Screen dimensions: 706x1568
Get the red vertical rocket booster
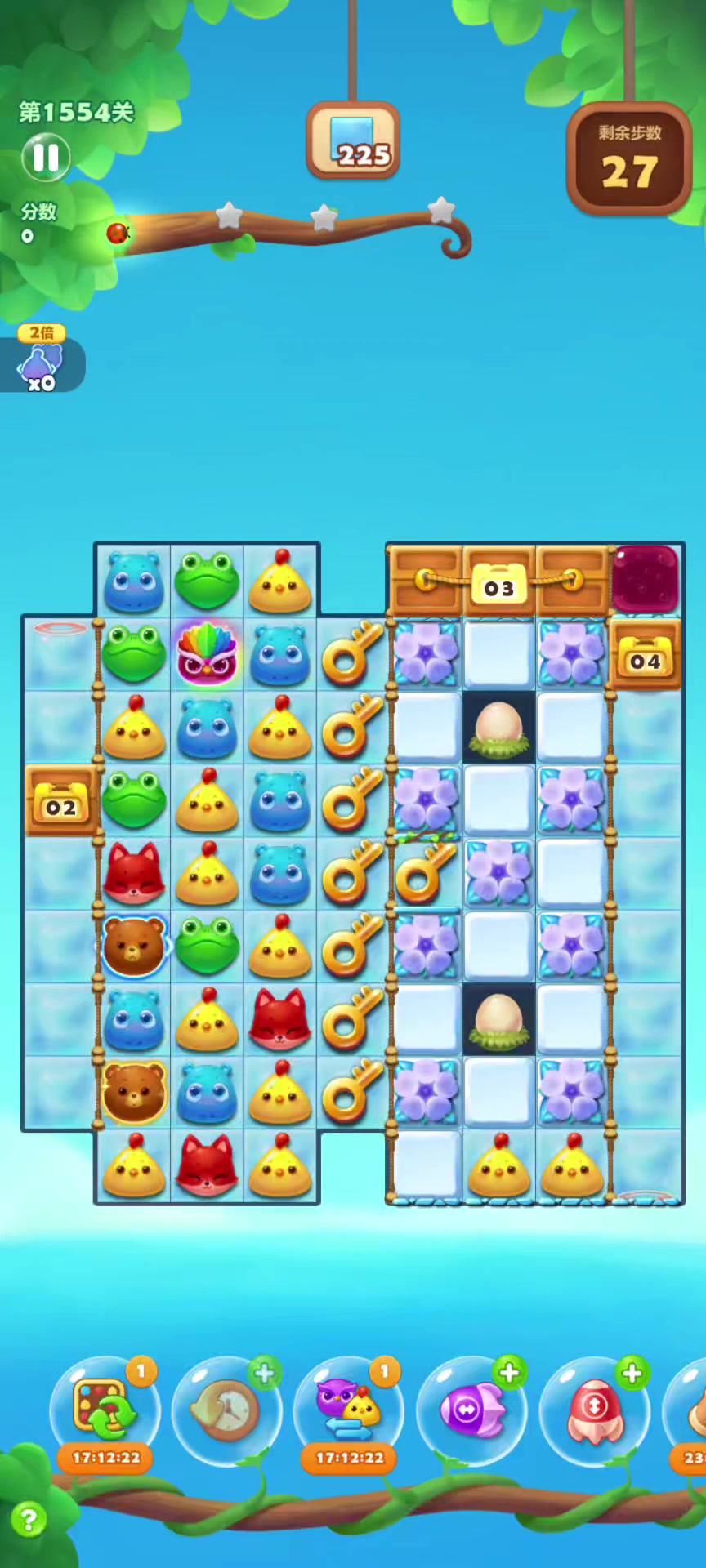[594, 1410]
